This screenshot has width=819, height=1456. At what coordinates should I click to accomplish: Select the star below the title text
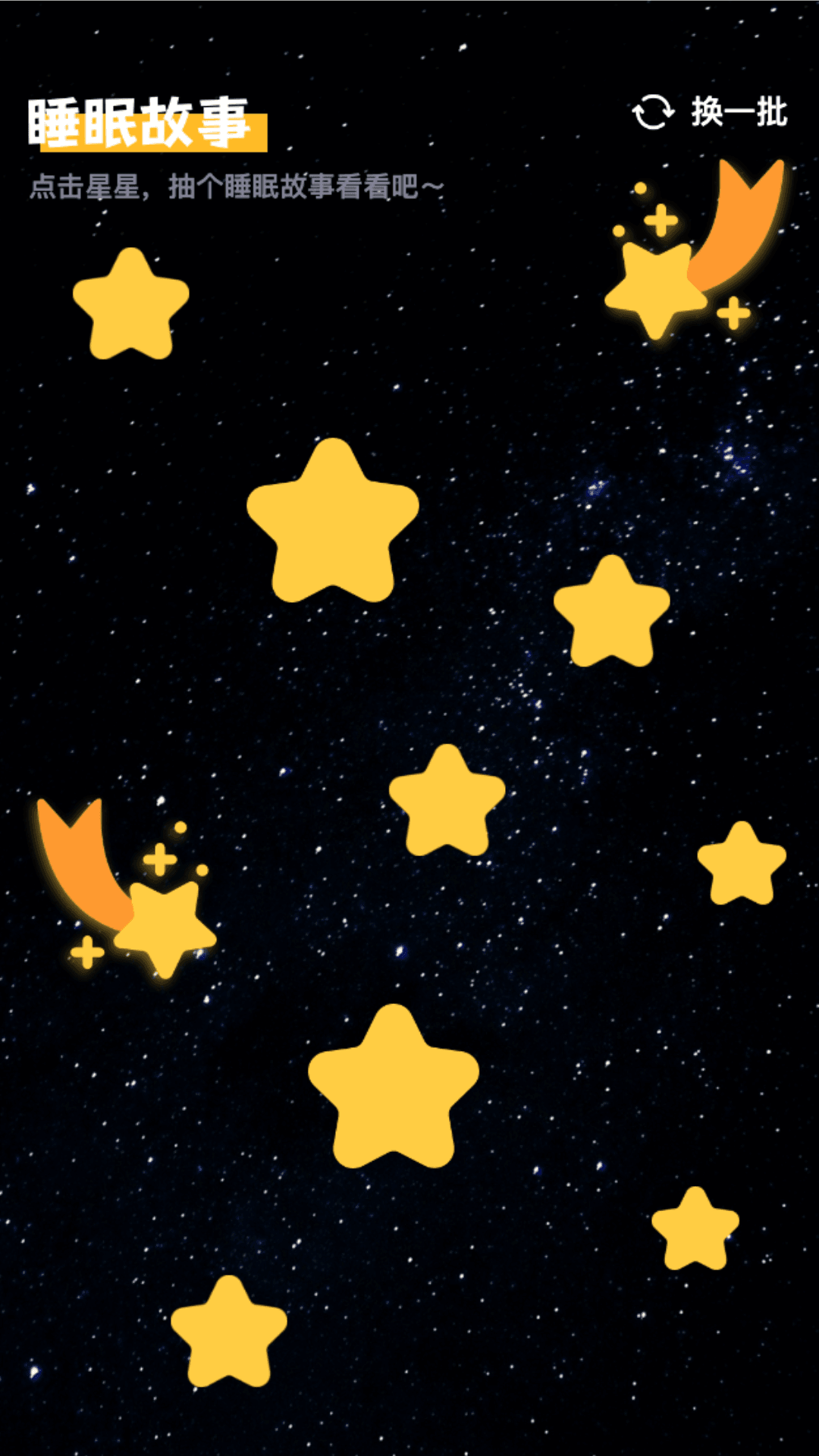coord(129,303)
